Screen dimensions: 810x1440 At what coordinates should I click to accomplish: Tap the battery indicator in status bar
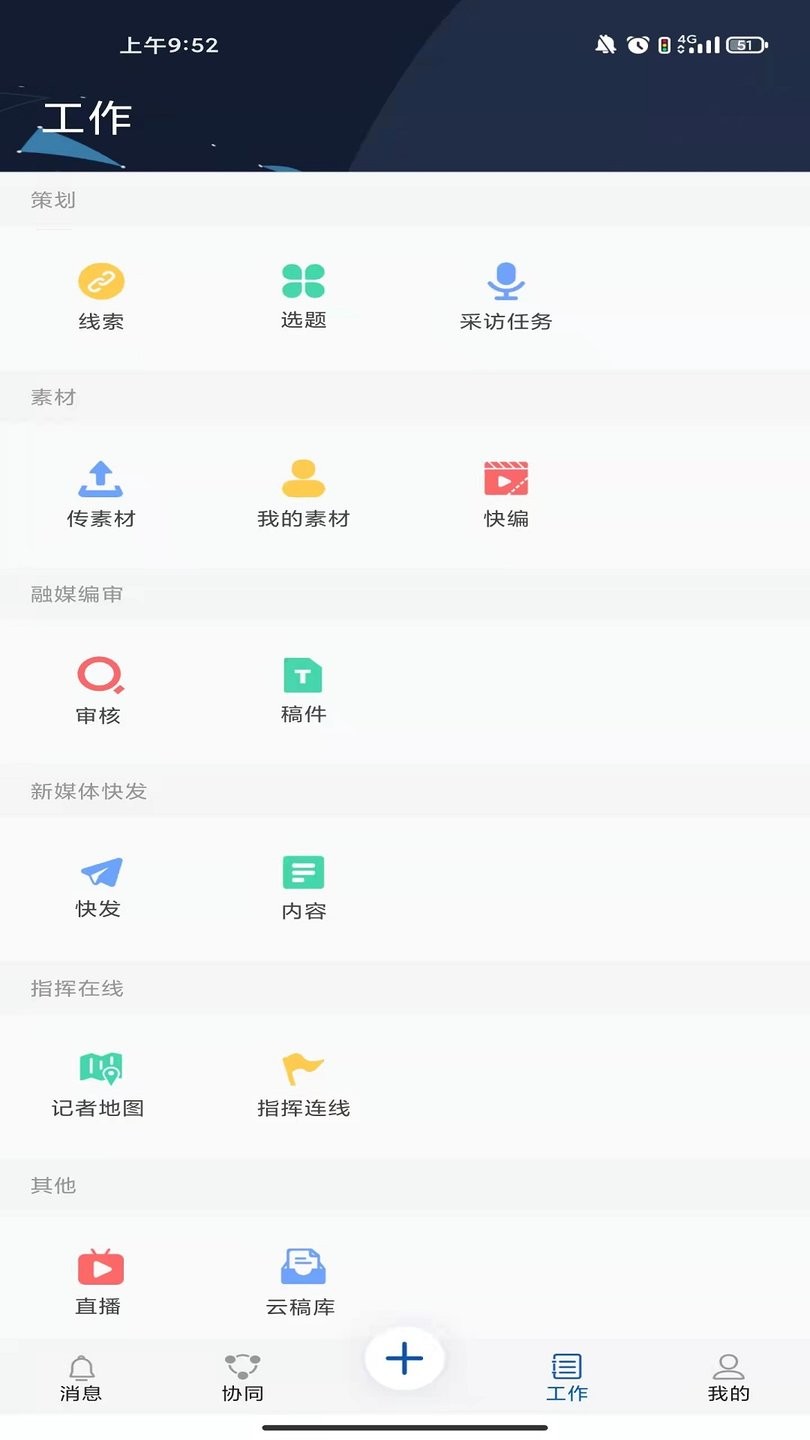point(745,45)
